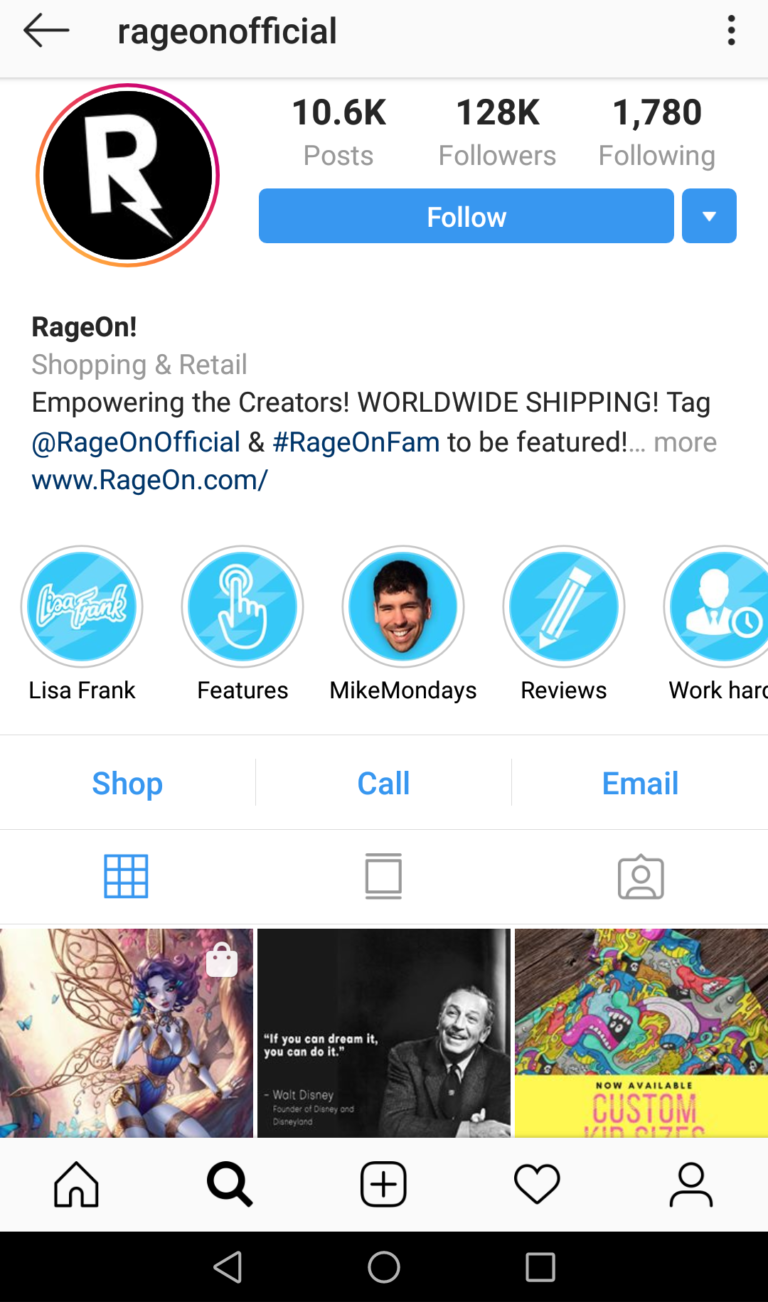The width and height of the screenshot is (768, 1302).
Task: Call the business
Action: click(383, 783)
